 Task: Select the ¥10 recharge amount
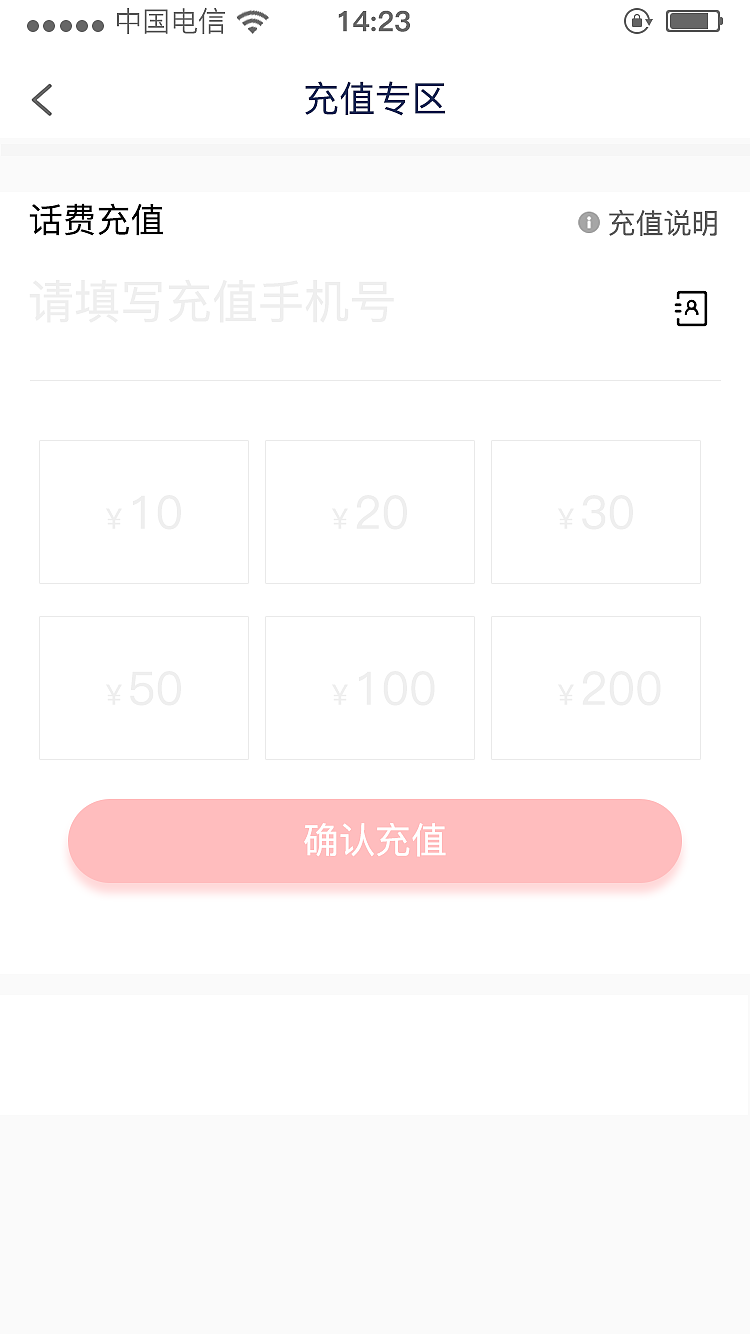coord(143,511)
